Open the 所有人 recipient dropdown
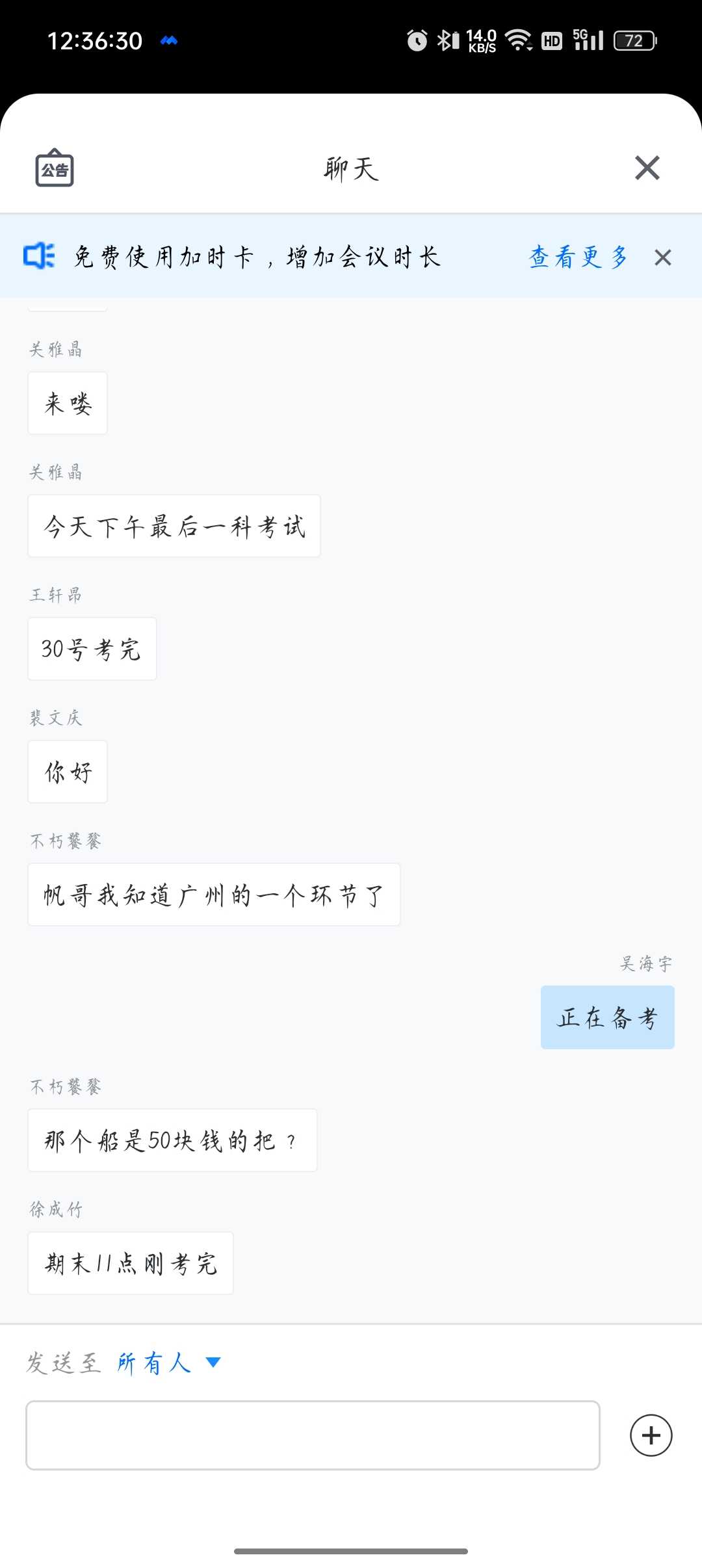Screen dimensions: 702x1568 coord(169,1363)
